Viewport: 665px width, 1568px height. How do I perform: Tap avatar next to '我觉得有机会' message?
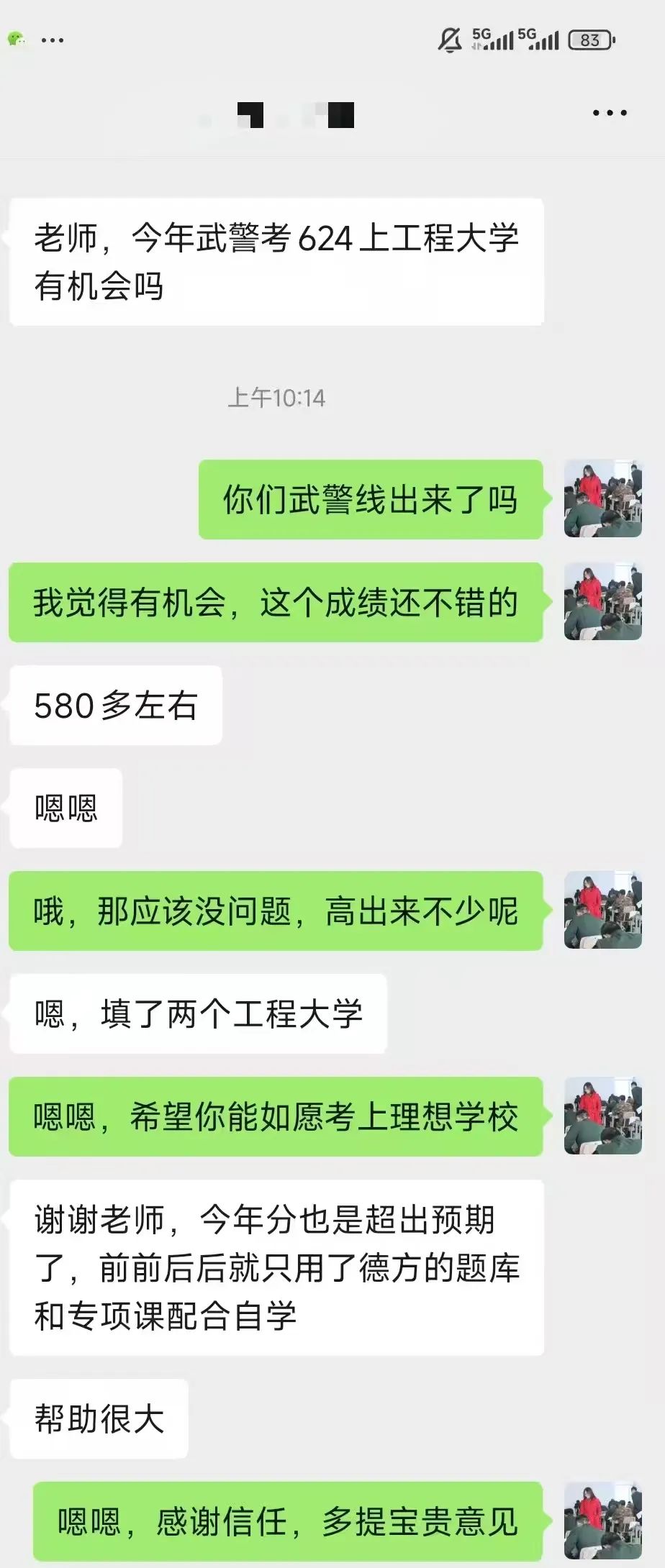tap(602, 602)
